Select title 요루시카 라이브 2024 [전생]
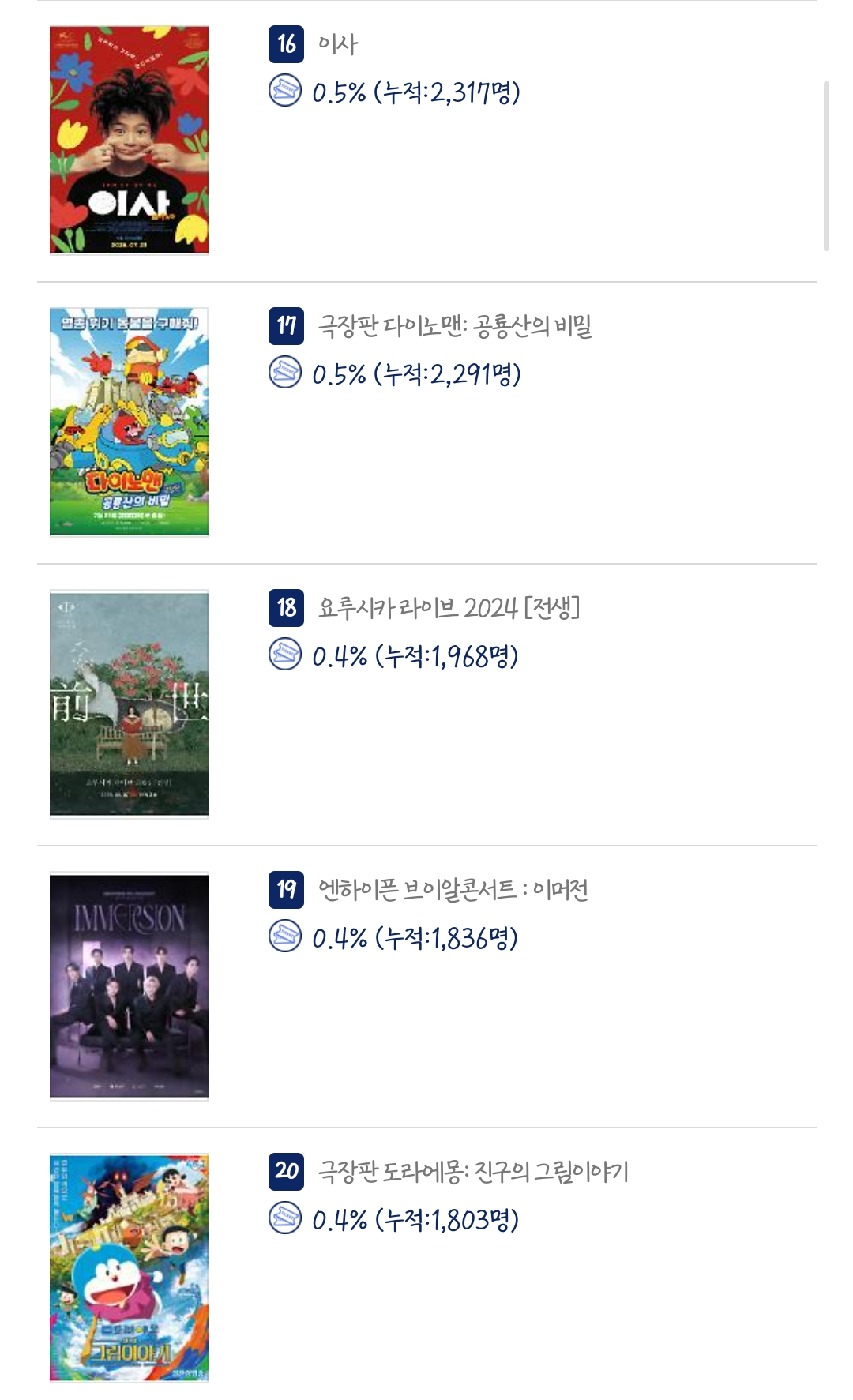Viewport: 853px width, 1400px height. coord(449,607)
